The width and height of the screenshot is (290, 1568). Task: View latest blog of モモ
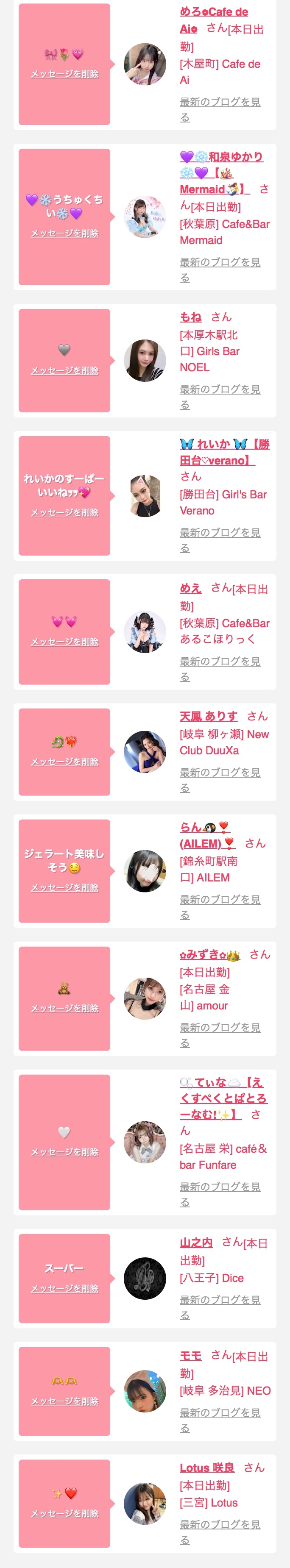point(220,1420)
